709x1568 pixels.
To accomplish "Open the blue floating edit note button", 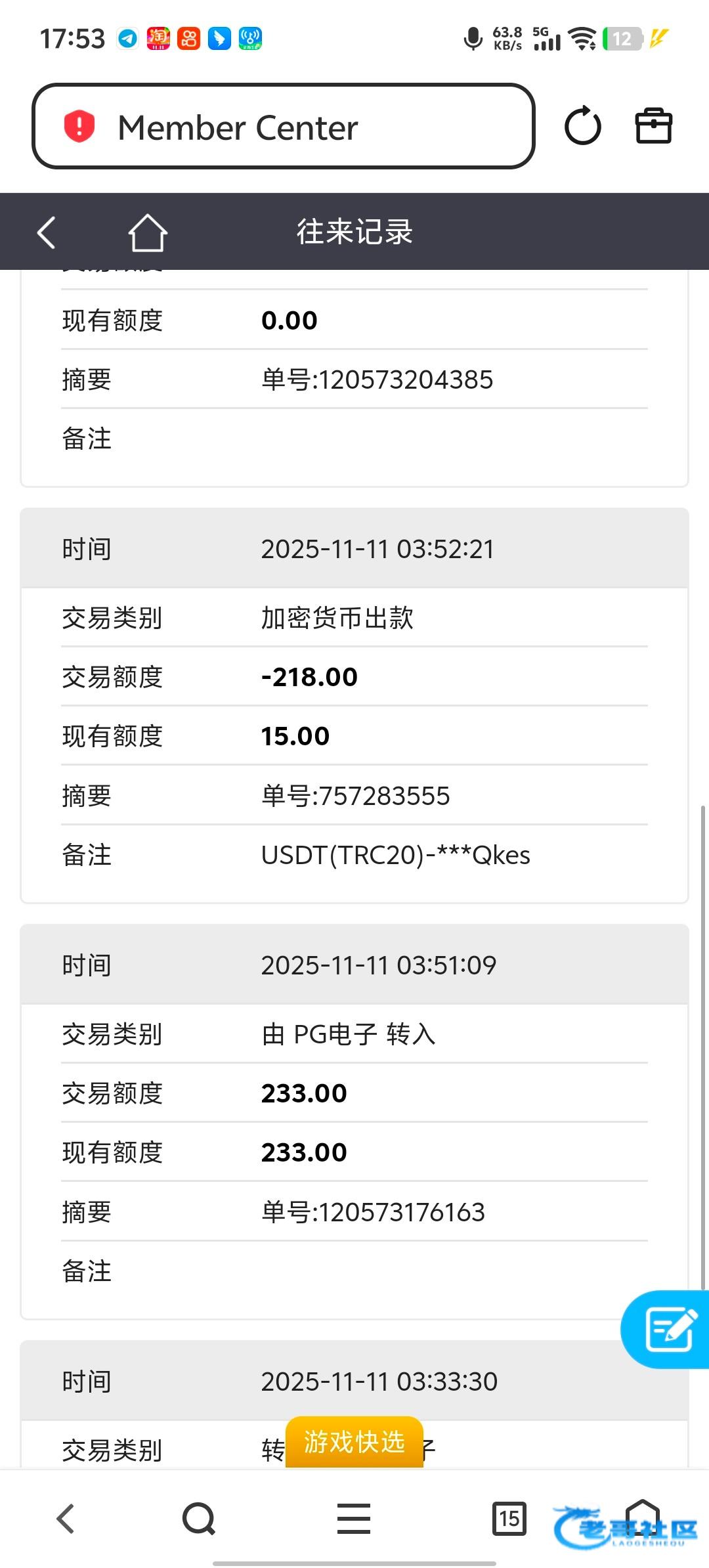I will (668, 1329).
